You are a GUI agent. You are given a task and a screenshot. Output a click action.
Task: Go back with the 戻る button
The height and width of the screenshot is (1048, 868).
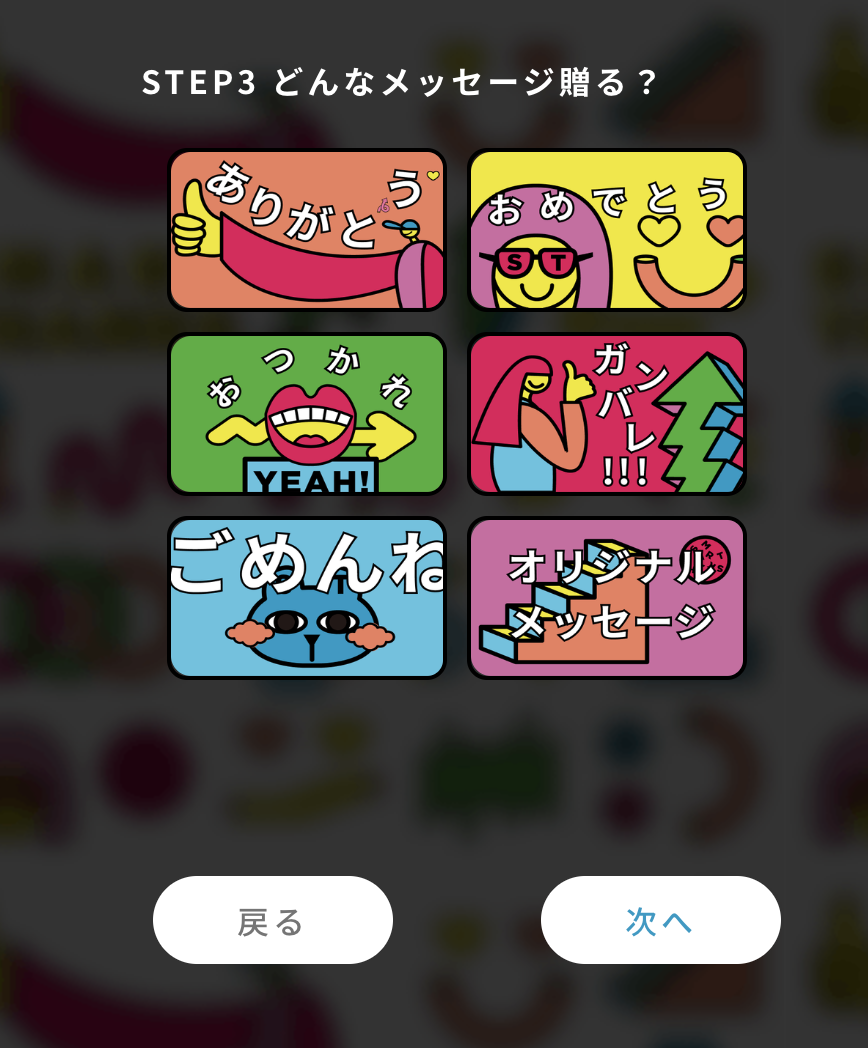272,920
